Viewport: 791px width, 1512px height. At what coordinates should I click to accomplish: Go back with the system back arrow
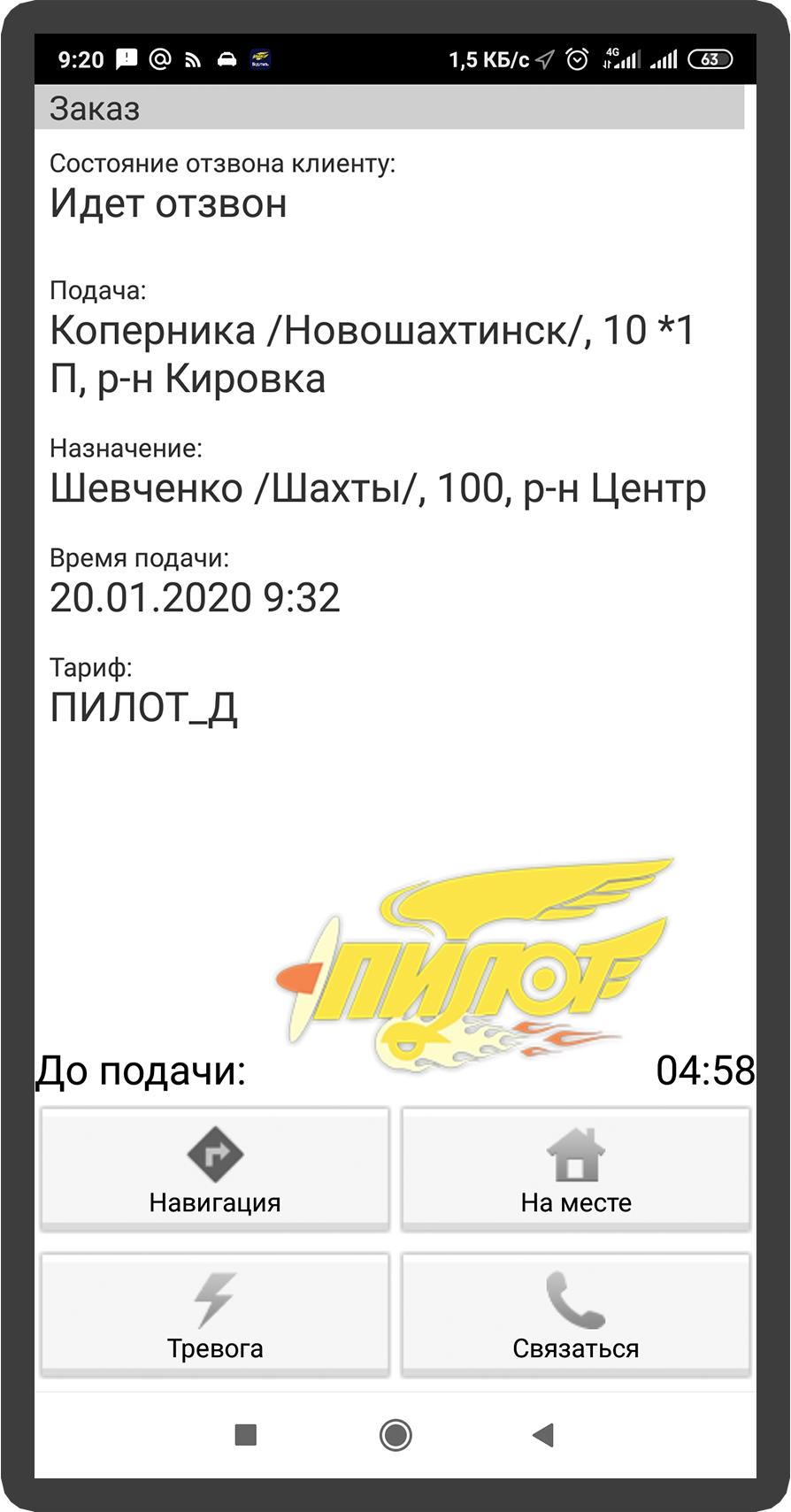(543, 1435)
